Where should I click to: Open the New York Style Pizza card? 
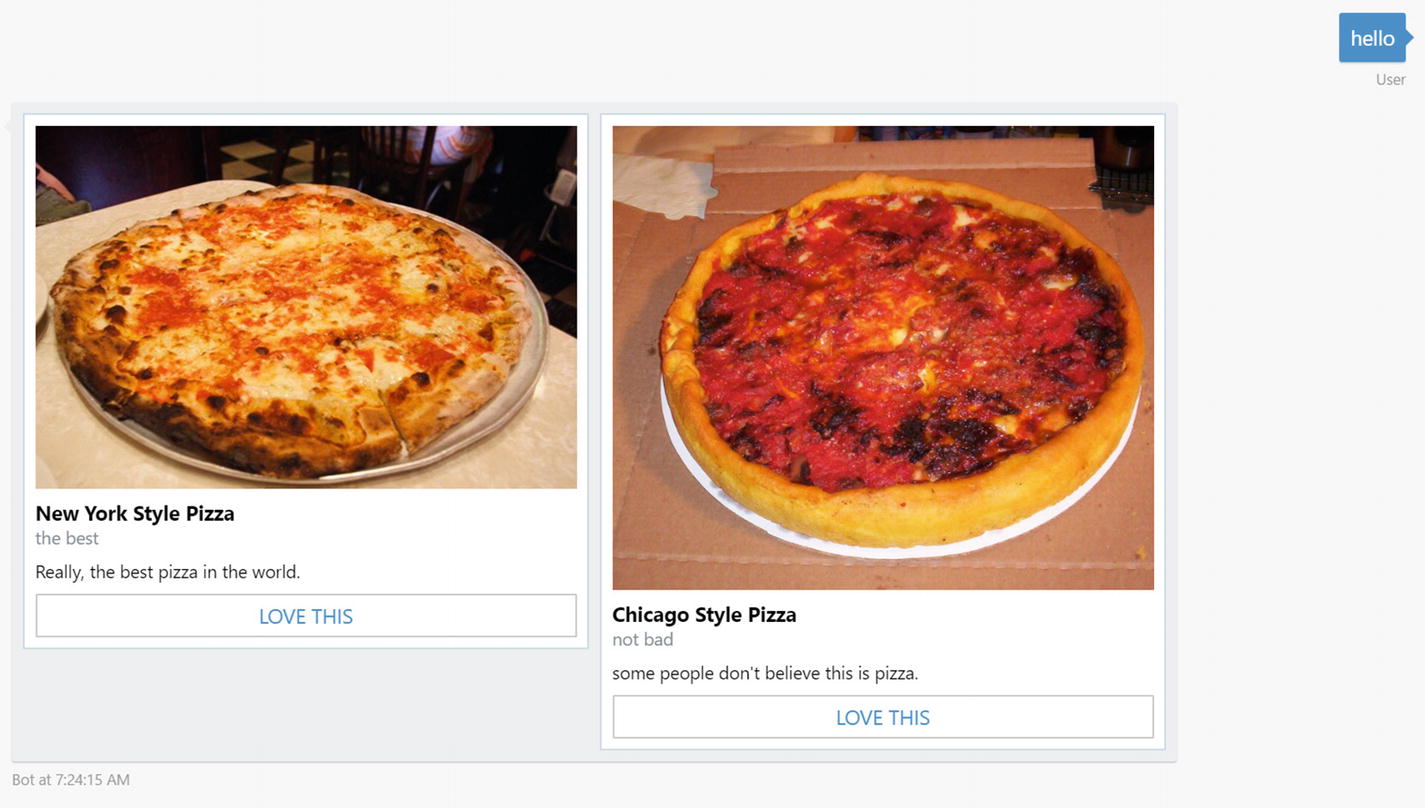[306, 307]
